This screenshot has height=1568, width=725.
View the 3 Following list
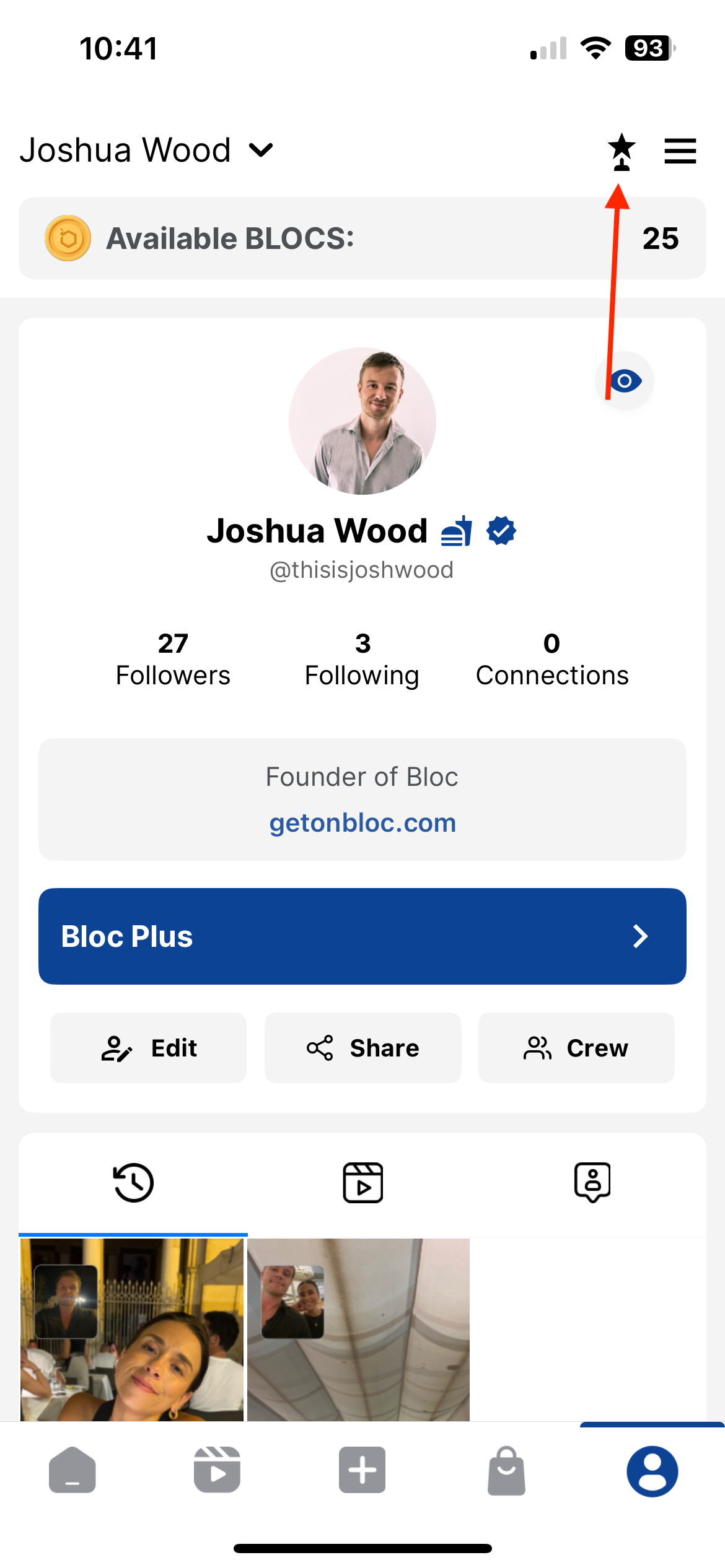pyautogui.click(x=362, y=660)
